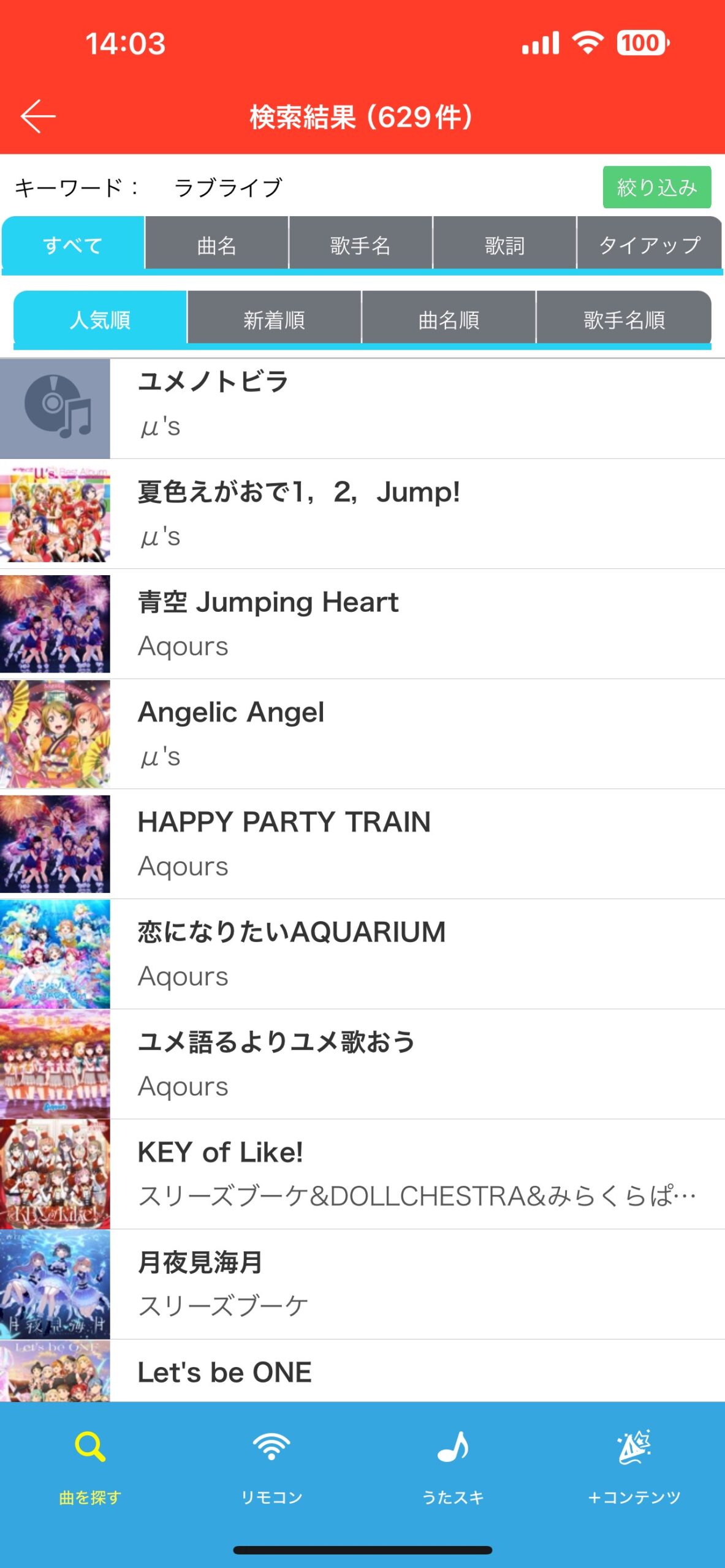Screen dimensions: 725x1568
Task: Switch to the 歌手名 search tab
Action: click(x=360, y=245)
